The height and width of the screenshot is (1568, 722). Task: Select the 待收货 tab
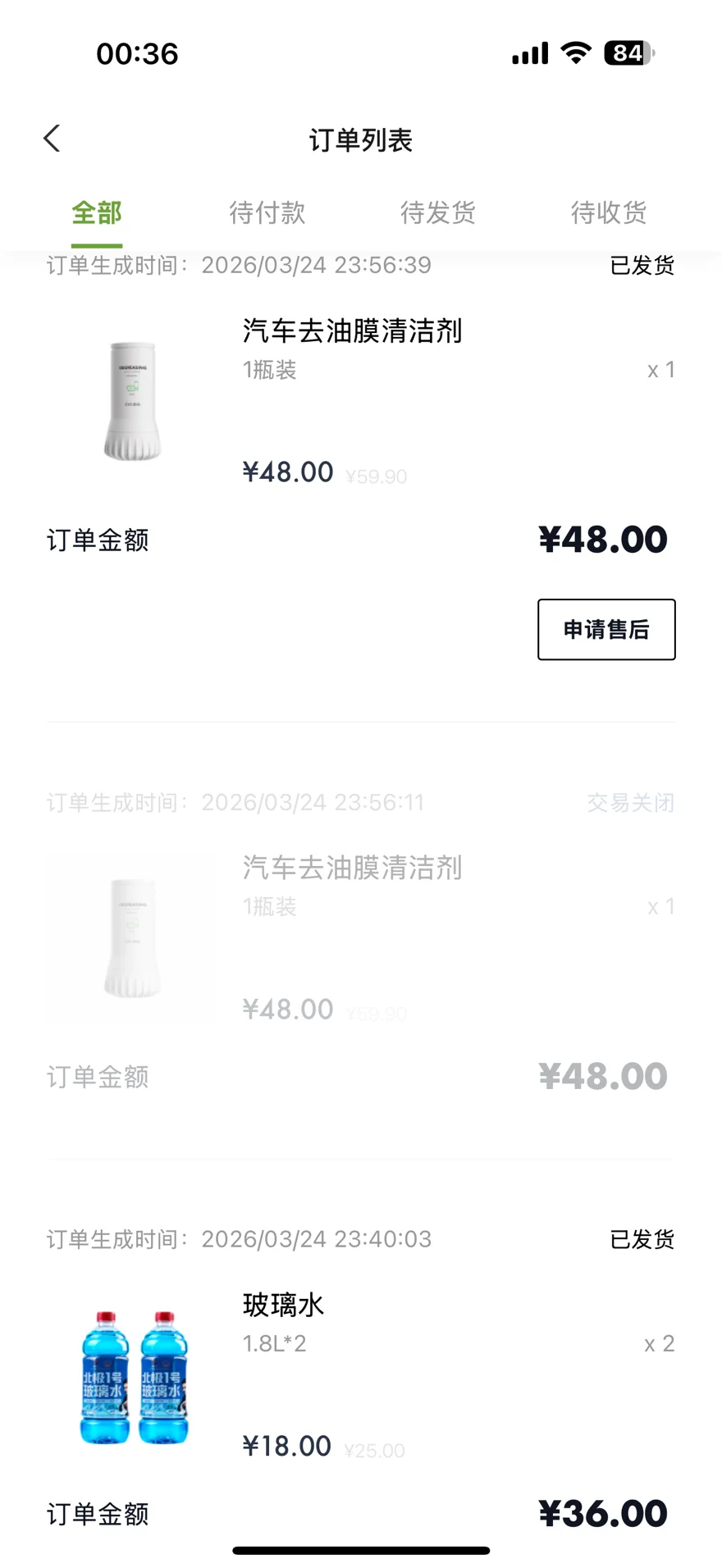tap(609, 213)
